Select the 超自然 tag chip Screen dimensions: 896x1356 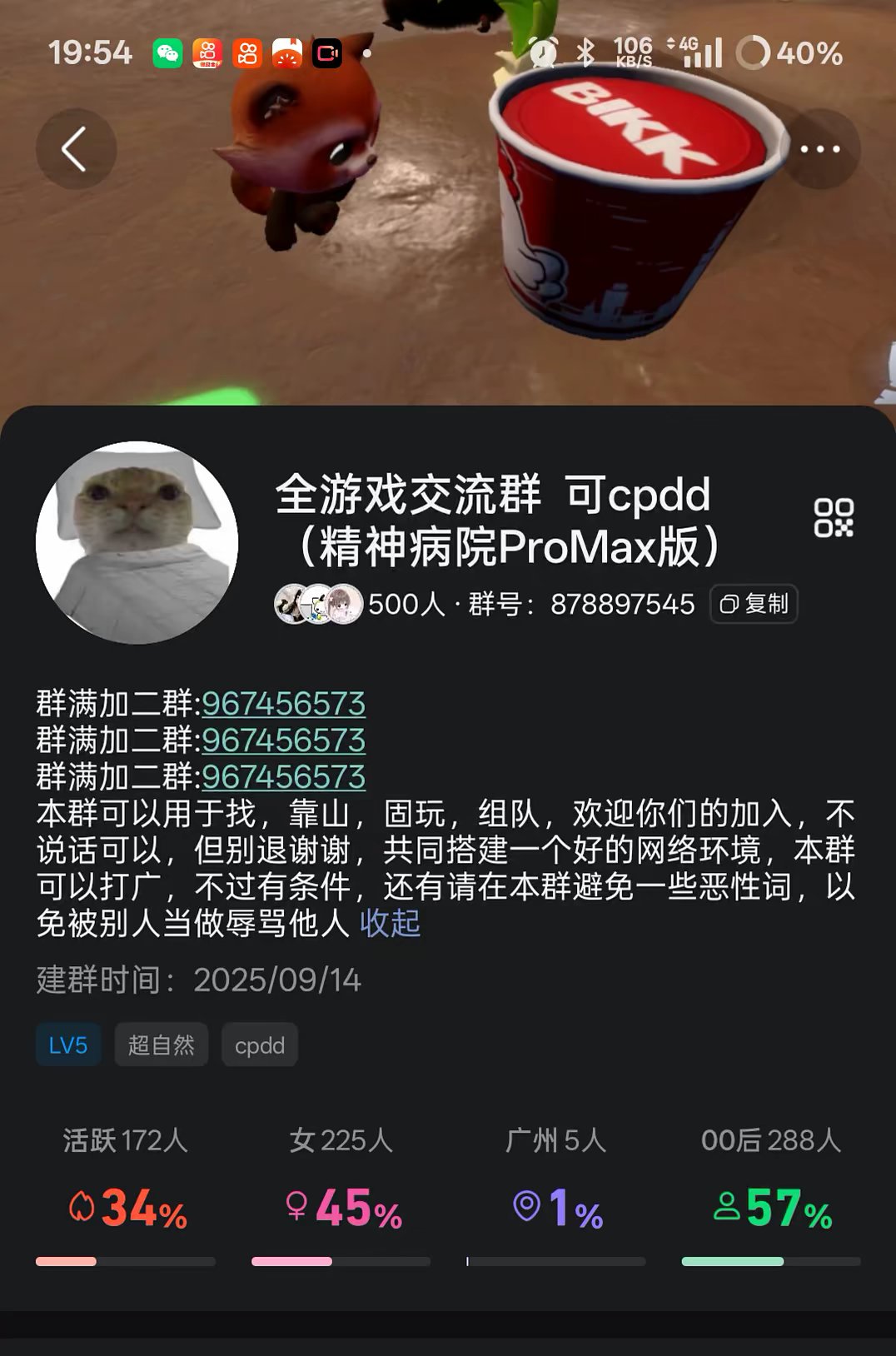(161, 1044)
